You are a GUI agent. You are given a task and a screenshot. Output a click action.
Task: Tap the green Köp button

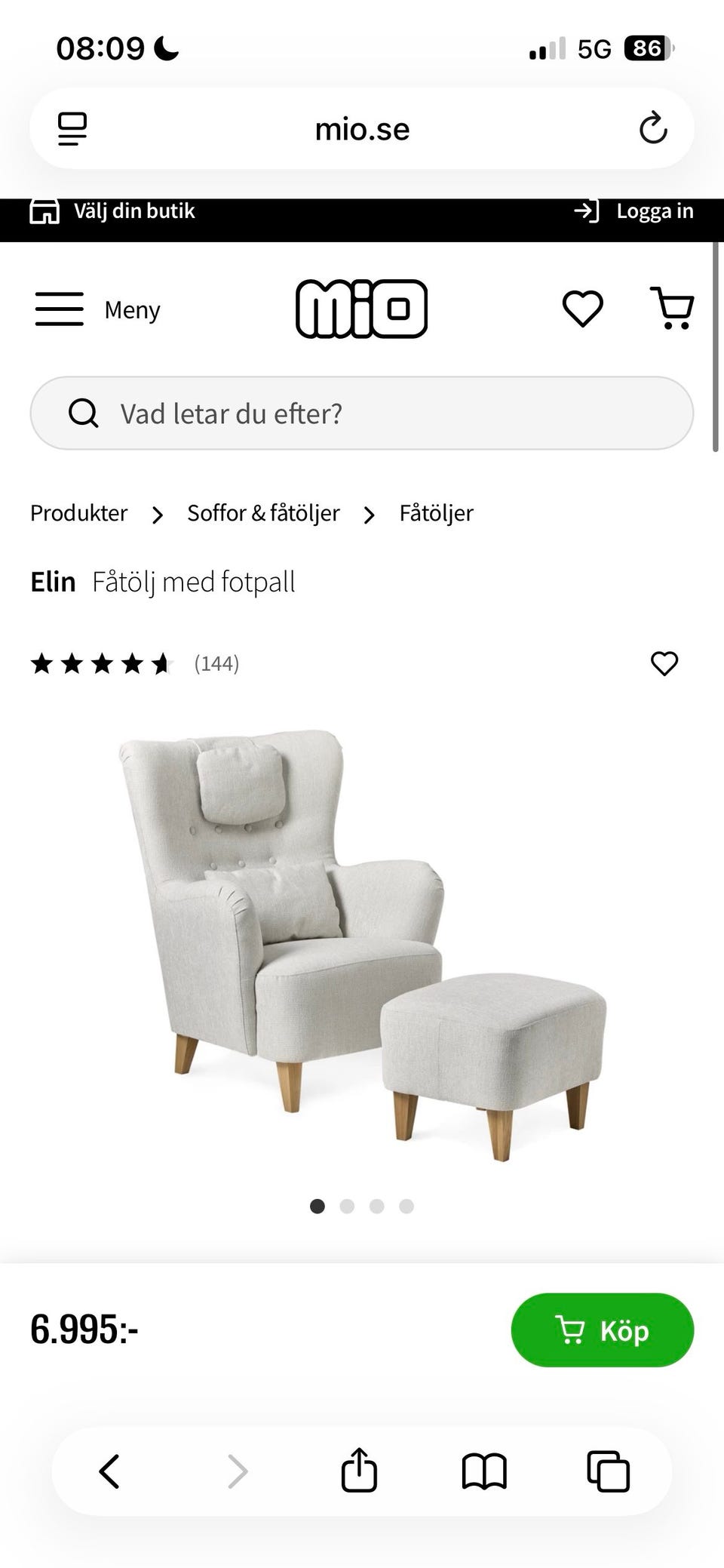(x=602, y=1330)
